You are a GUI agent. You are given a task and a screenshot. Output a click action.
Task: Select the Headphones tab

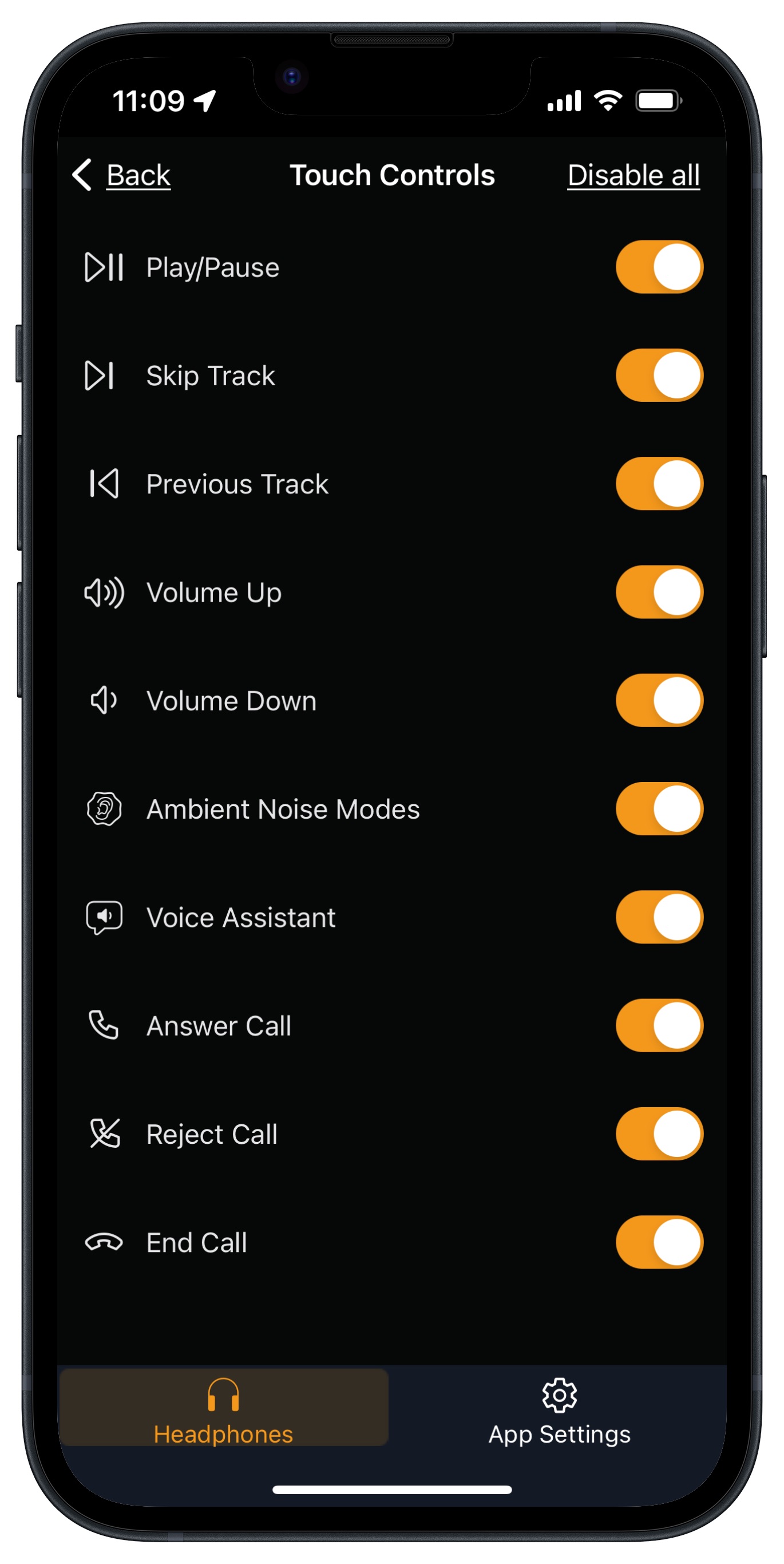pos(223,1407)
